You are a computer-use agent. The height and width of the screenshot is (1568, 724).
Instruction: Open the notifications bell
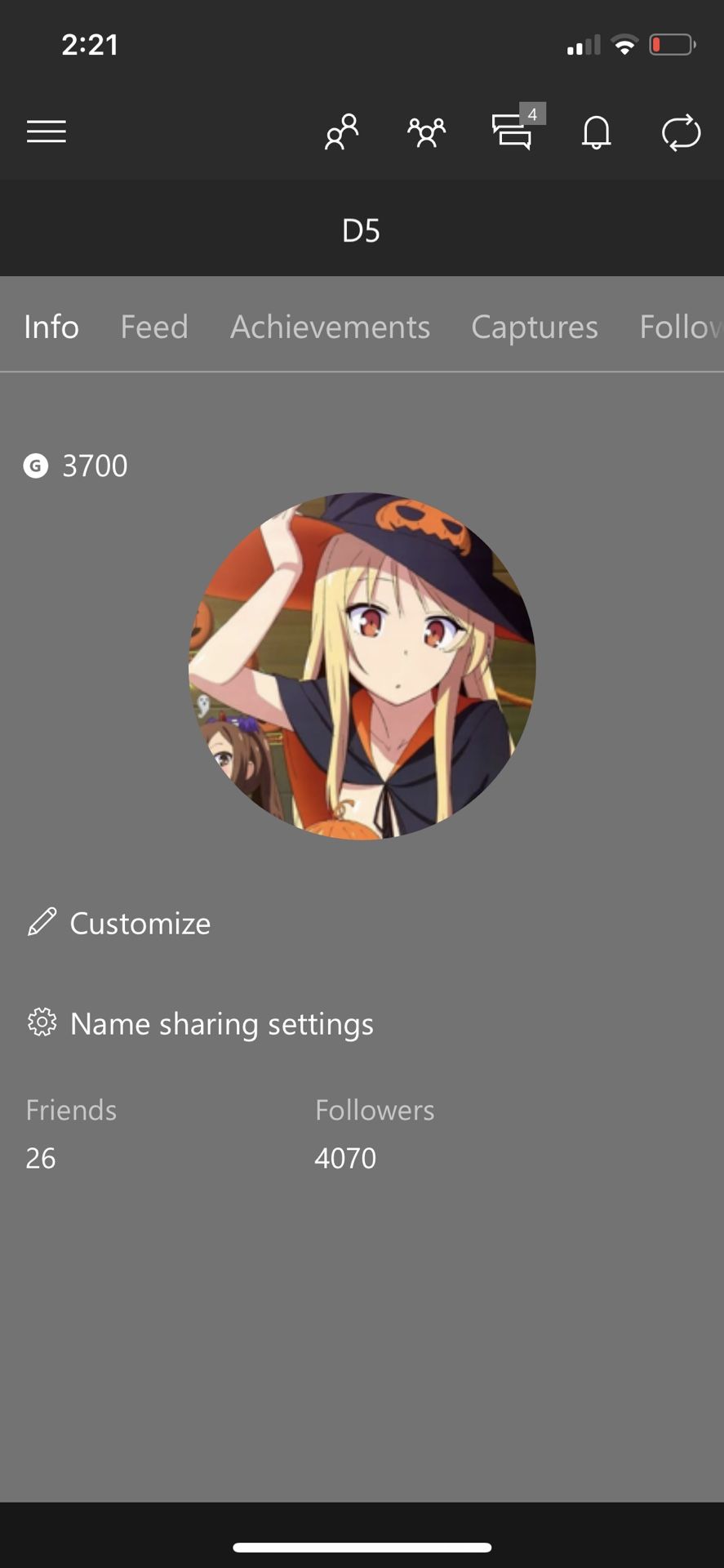[597, 132]
